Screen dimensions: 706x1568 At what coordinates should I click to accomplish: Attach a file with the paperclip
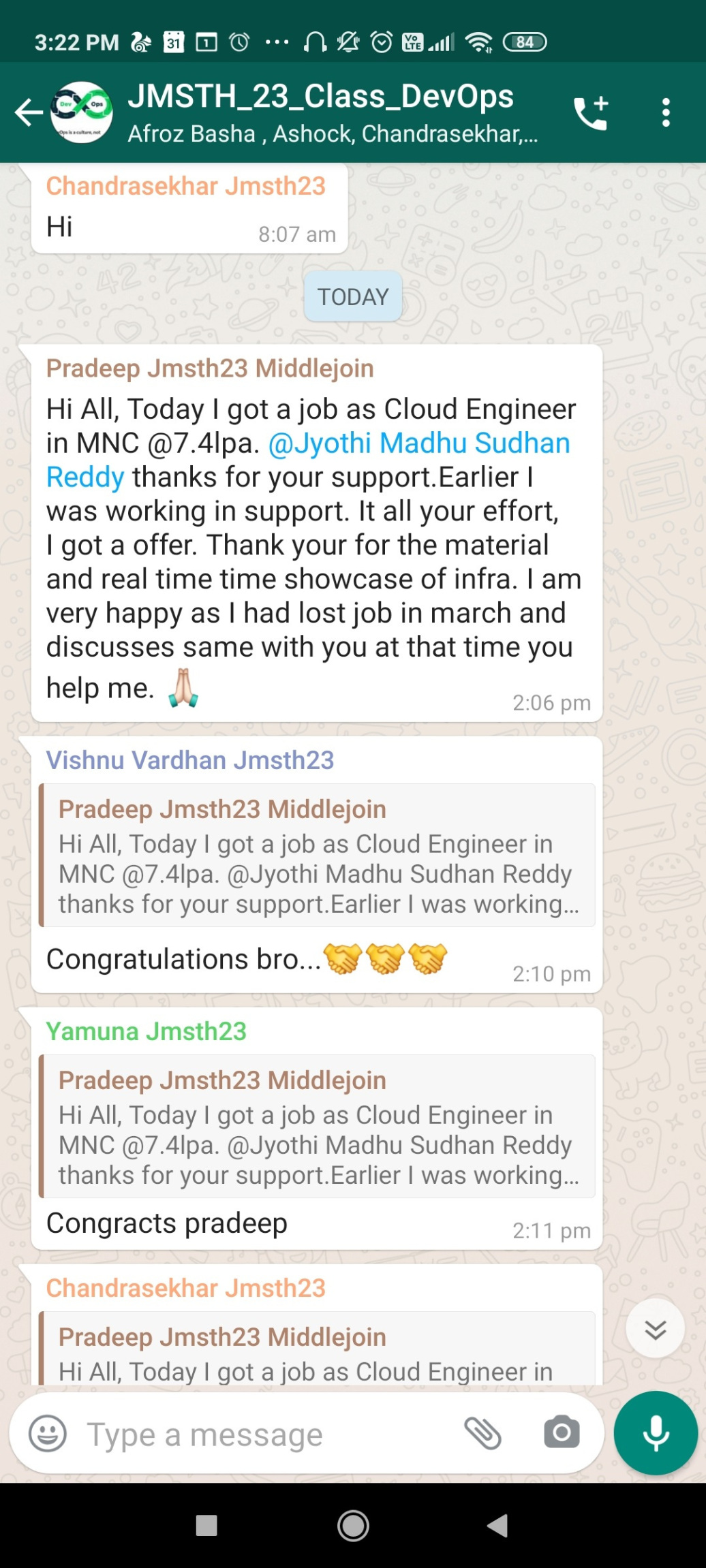click(482, 1432)
